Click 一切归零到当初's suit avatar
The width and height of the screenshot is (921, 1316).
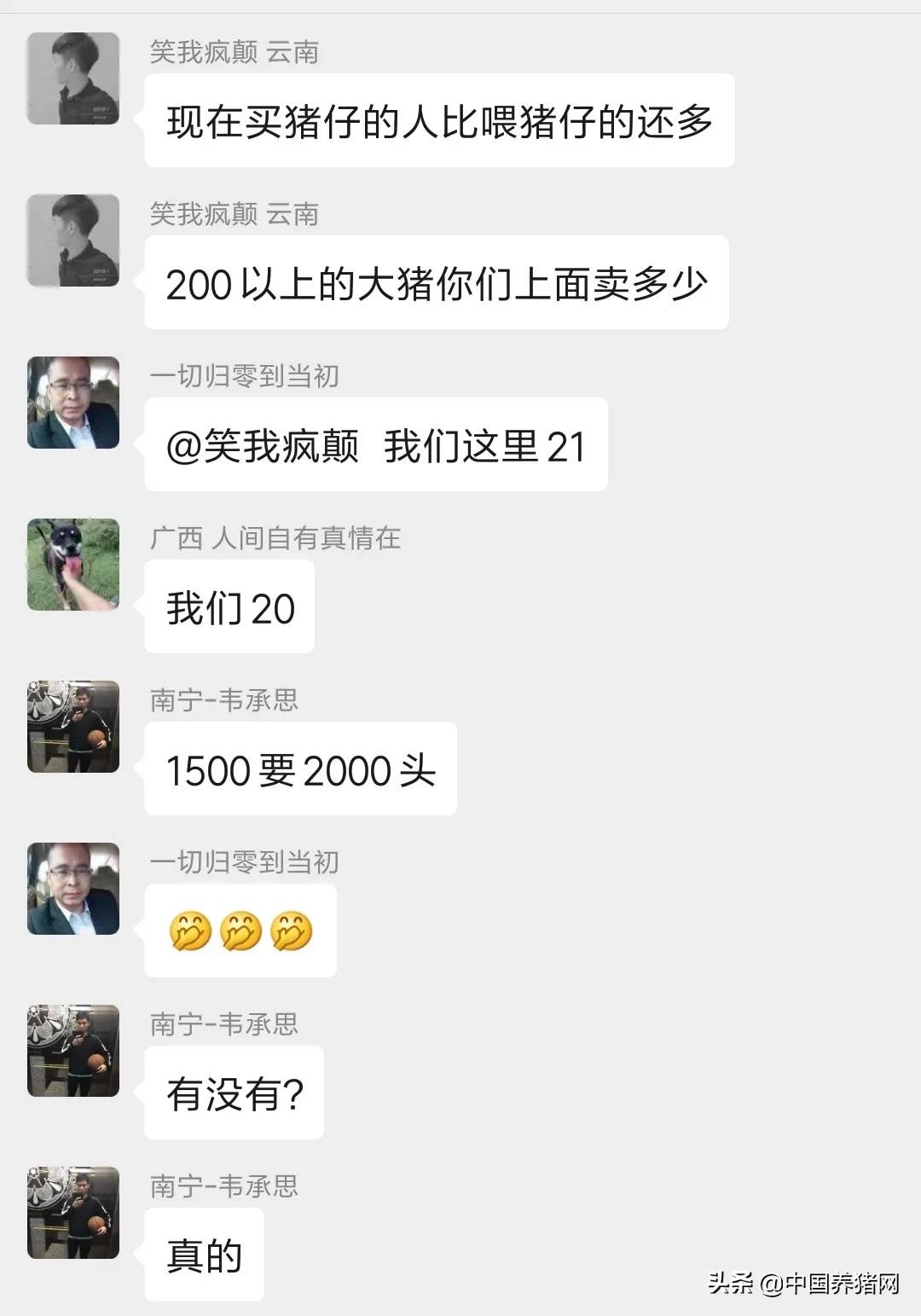(74, 401)
